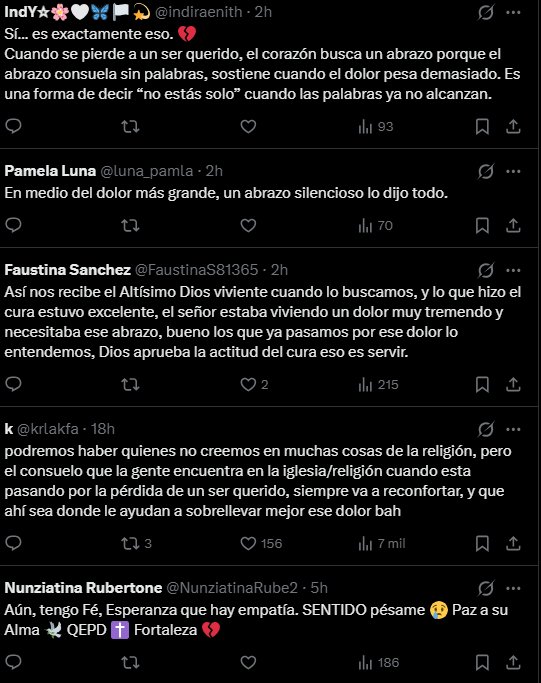541x683 pixels.
Task: Repost Pamela Luna's tweet
Action: click(x=130, y=225)
